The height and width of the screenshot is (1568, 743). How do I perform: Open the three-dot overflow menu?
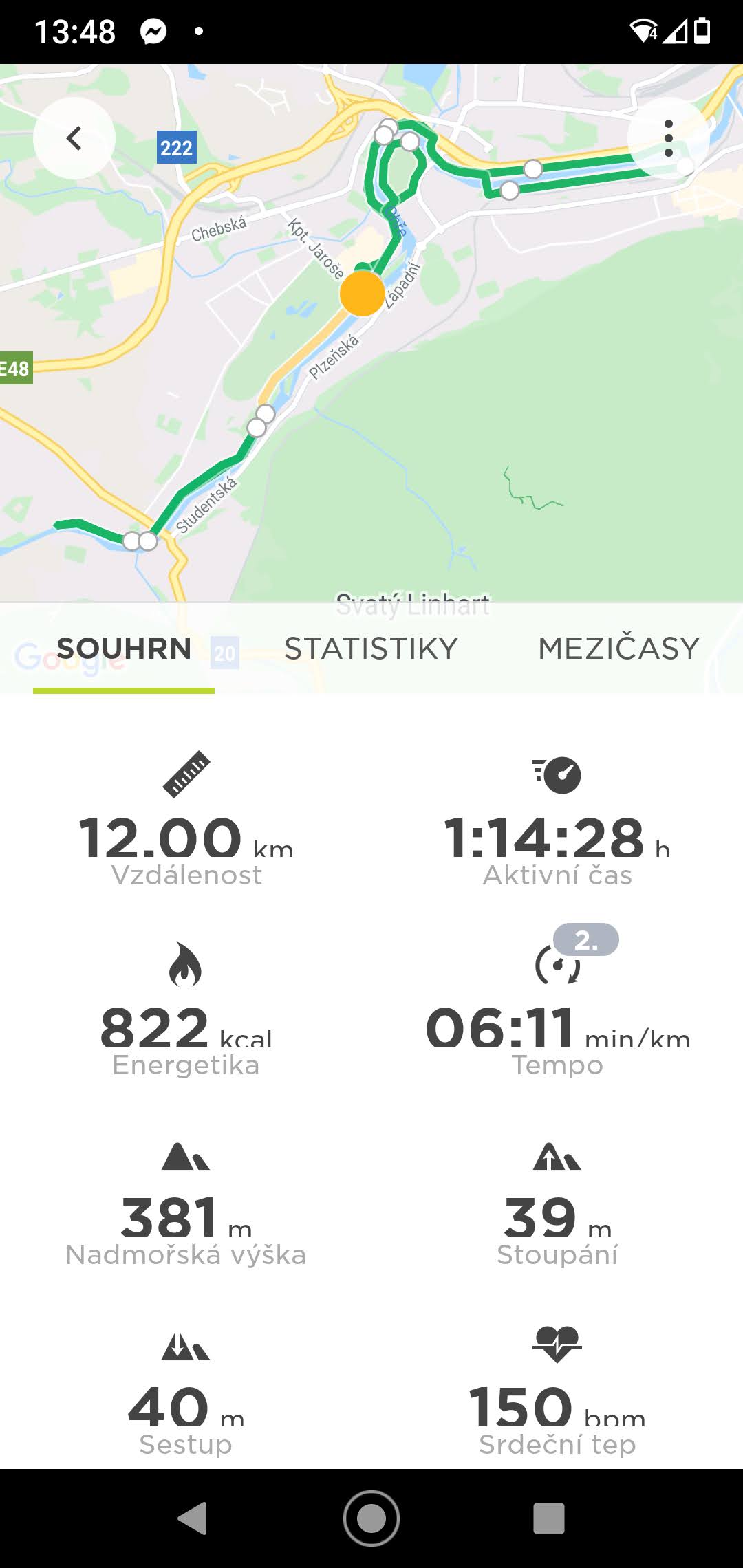coord(668,138)
